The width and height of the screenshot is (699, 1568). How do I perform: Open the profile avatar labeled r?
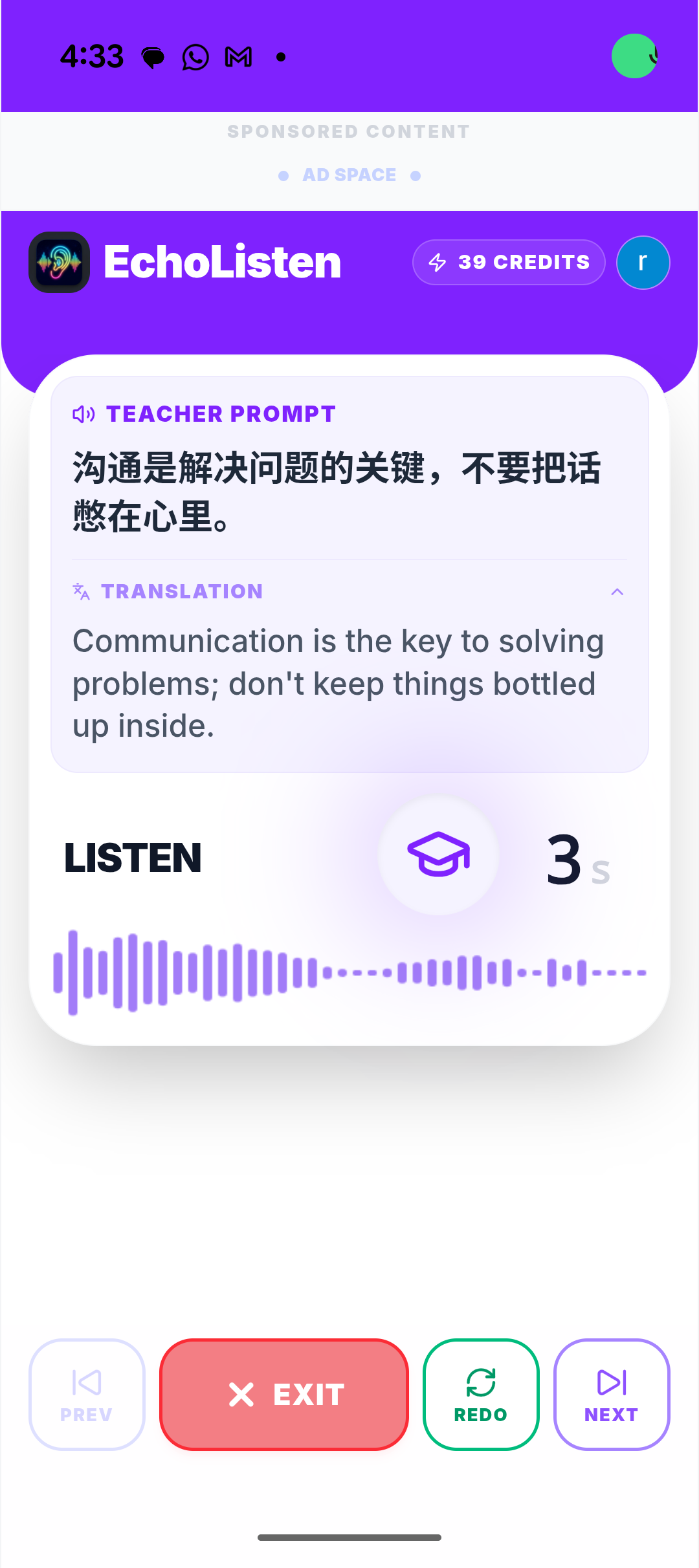643,262
